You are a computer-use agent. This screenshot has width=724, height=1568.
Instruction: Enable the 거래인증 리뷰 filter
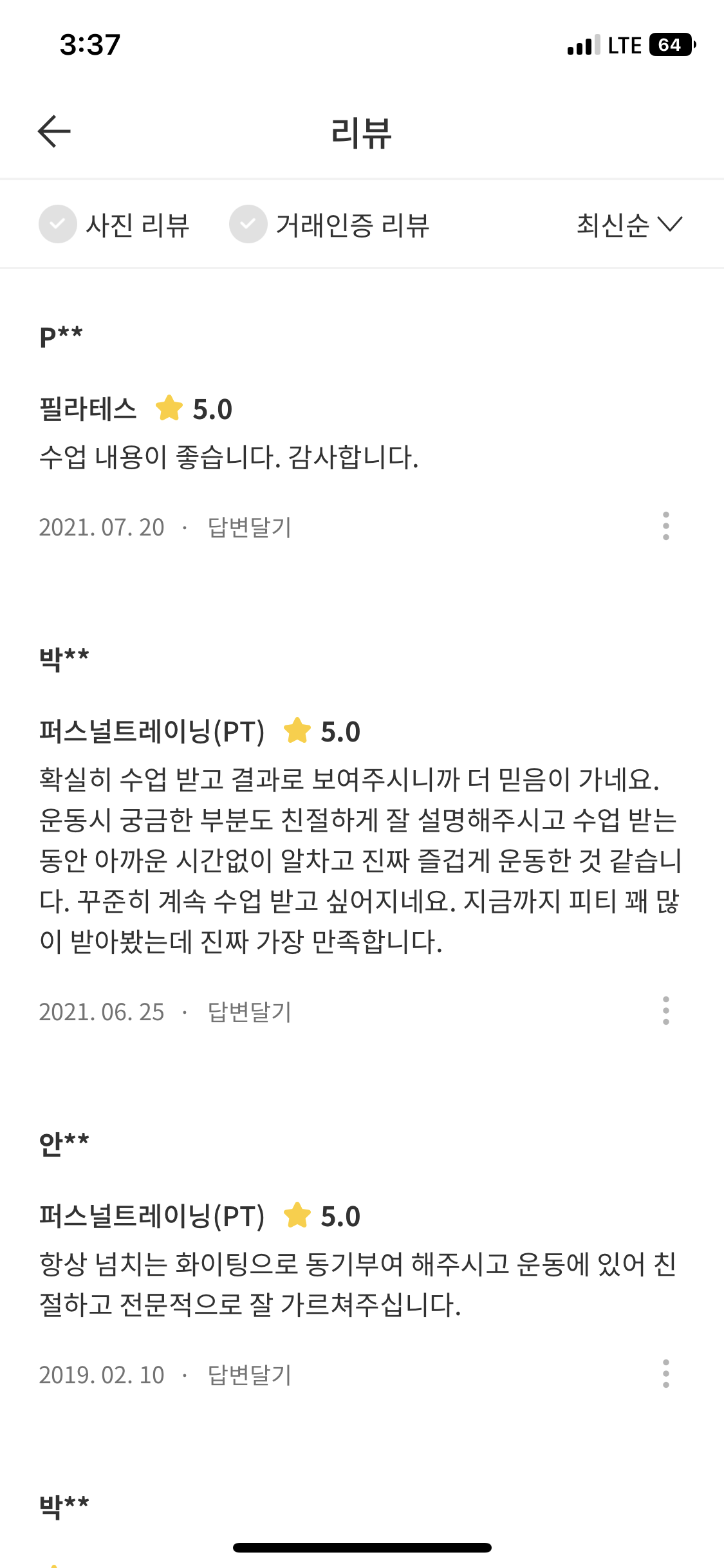click(248, 224)
